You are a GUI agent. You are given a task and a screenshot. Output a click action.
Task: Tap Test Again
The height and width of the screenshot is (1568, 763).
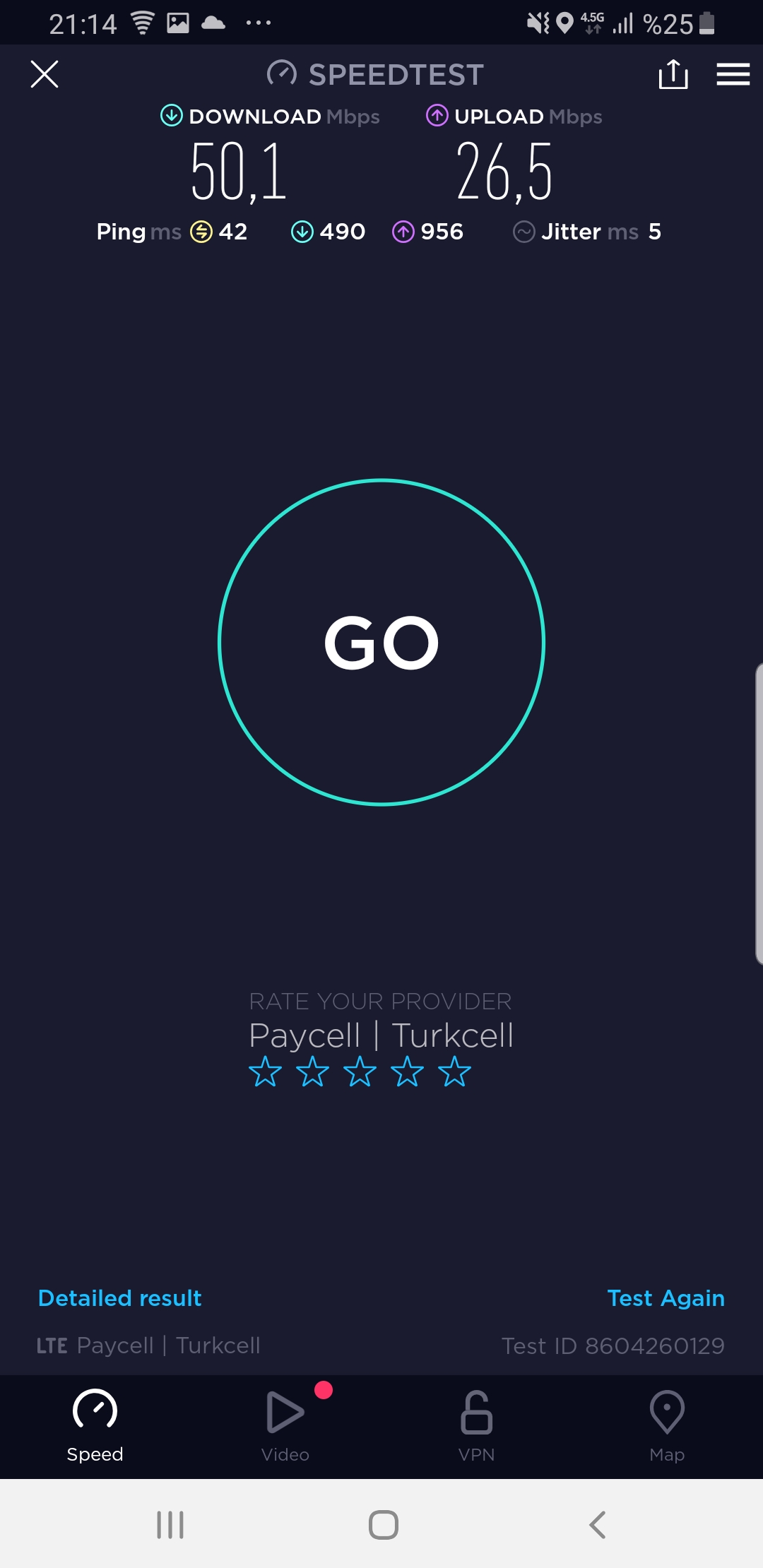666,1297
